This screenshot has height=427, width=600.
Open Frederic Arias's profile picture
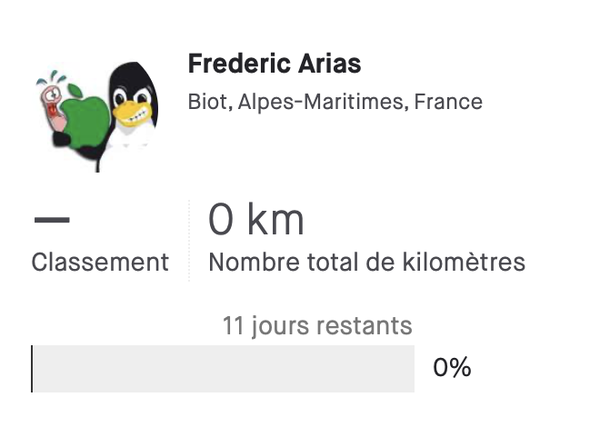[96, 108]
